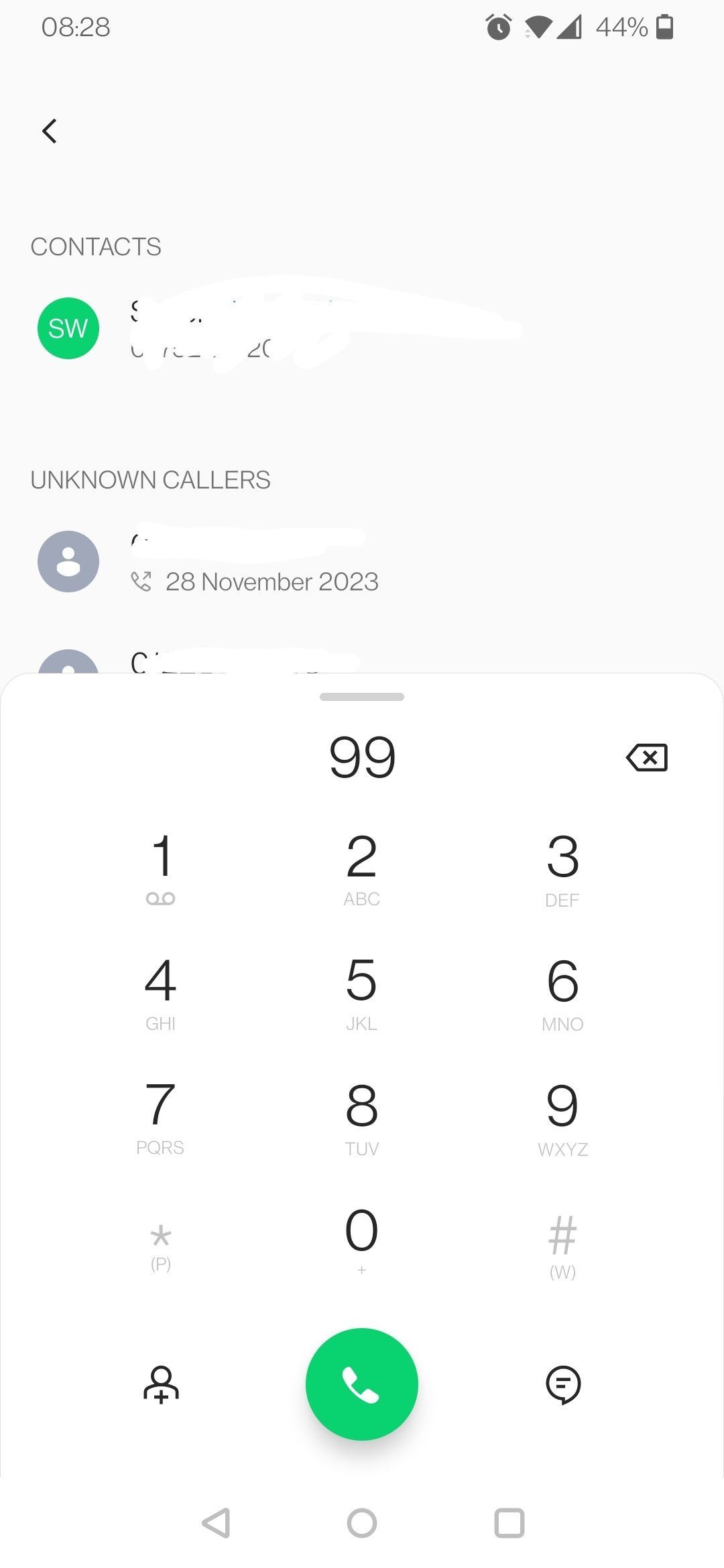Add another 9 WXYZ digit

[562, 1116]
